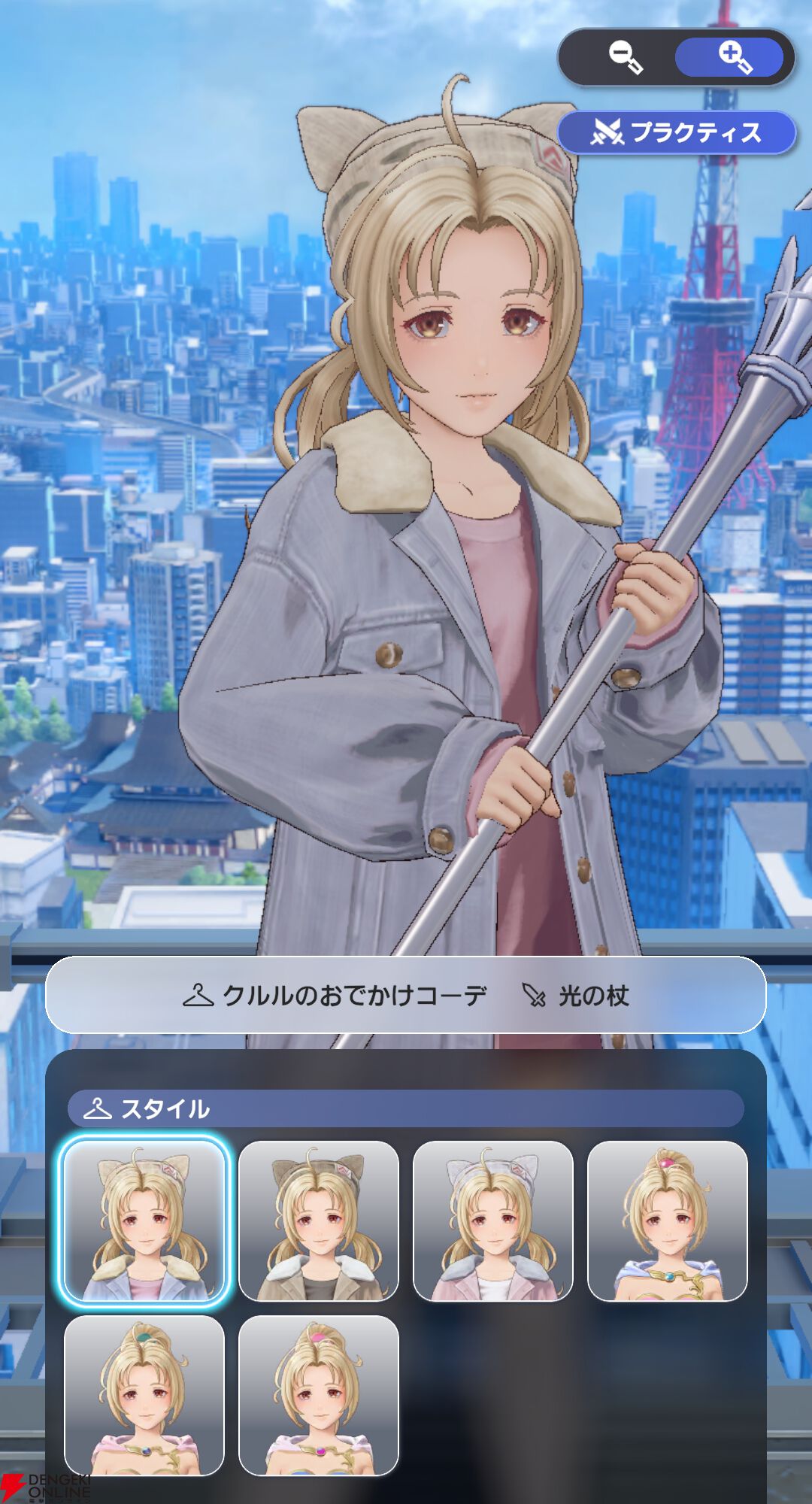Start プラクティス practice mode
The height and width of the screenshot is (1504, 812).
pyautogui.click(x=676, y=133)
